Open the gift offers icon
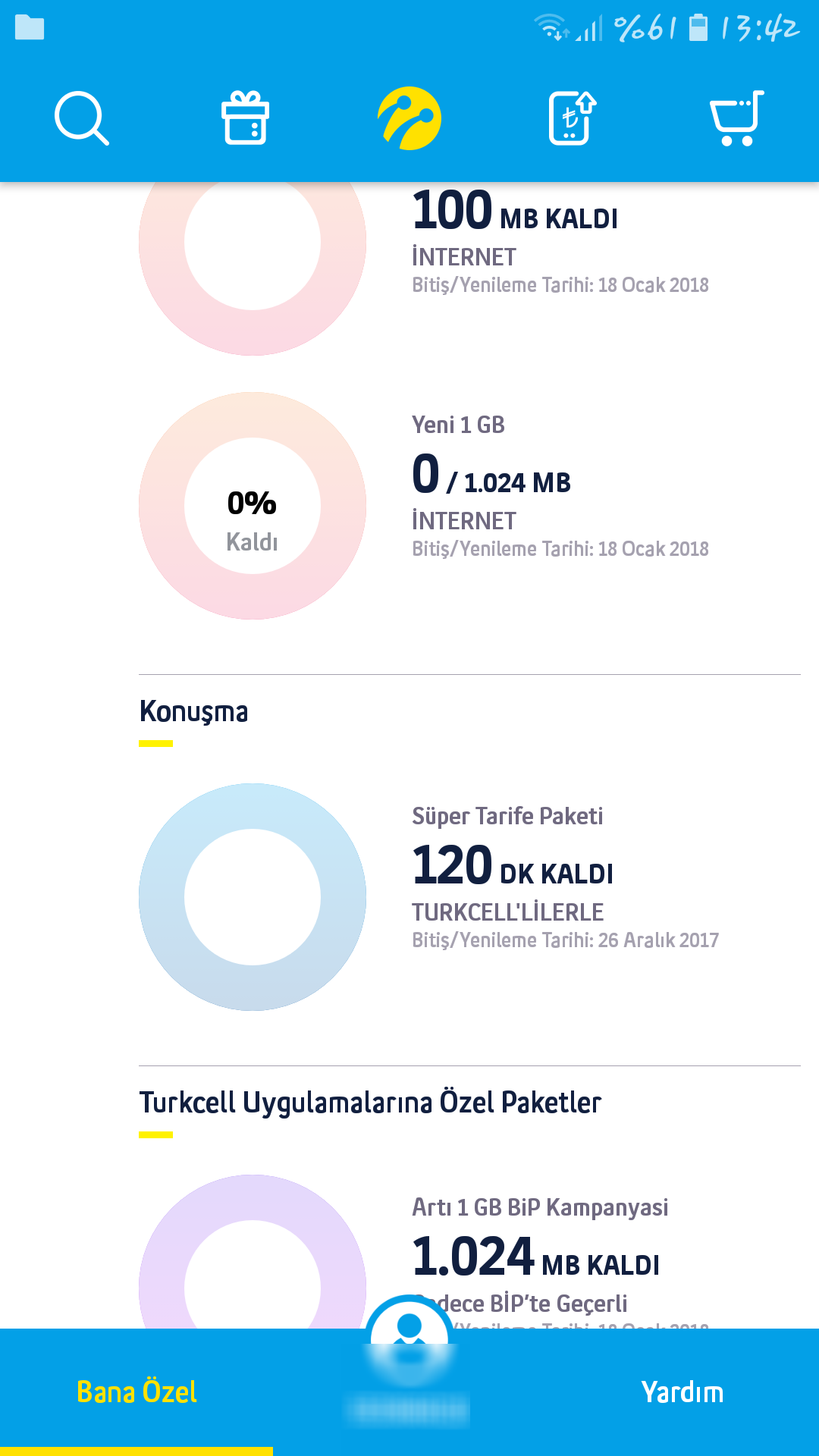 click(x=245, y=118)
